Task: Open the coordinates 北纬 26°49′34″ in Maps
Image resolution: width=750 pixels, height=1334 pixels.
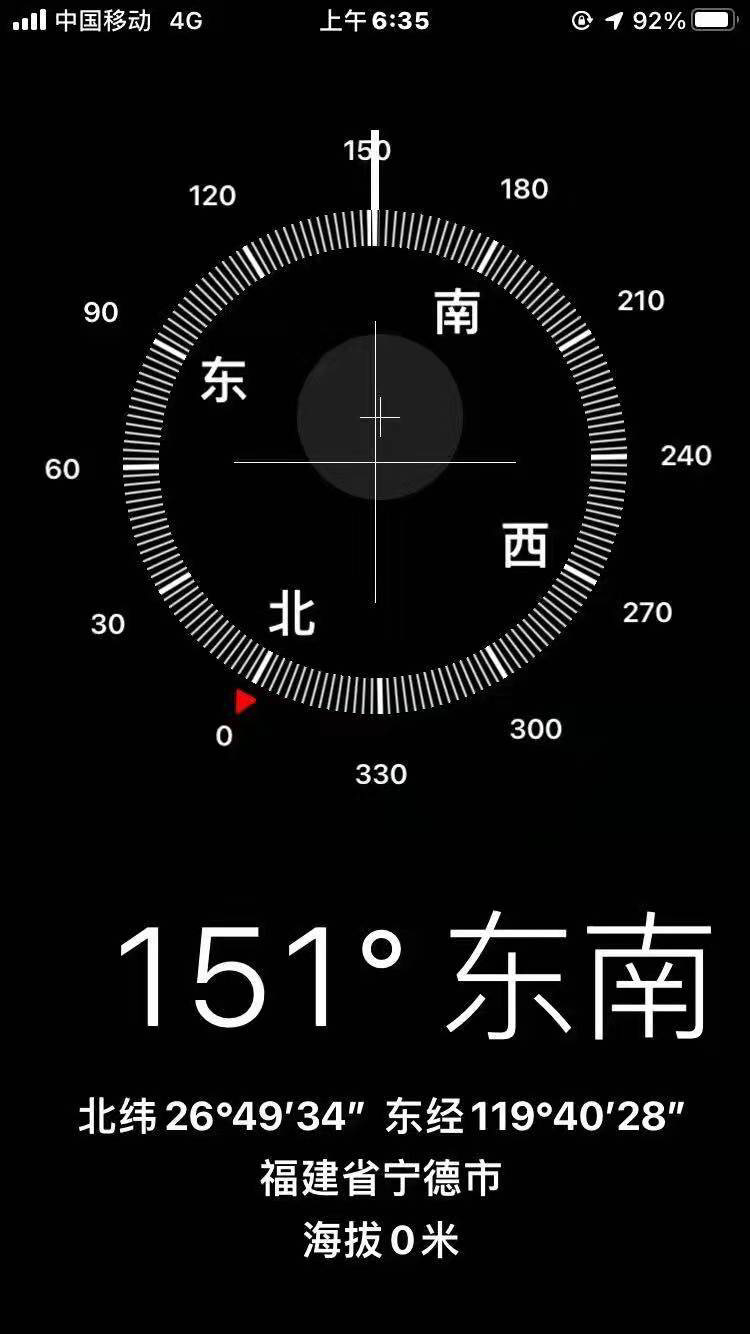Action: tap(381, 1117)
